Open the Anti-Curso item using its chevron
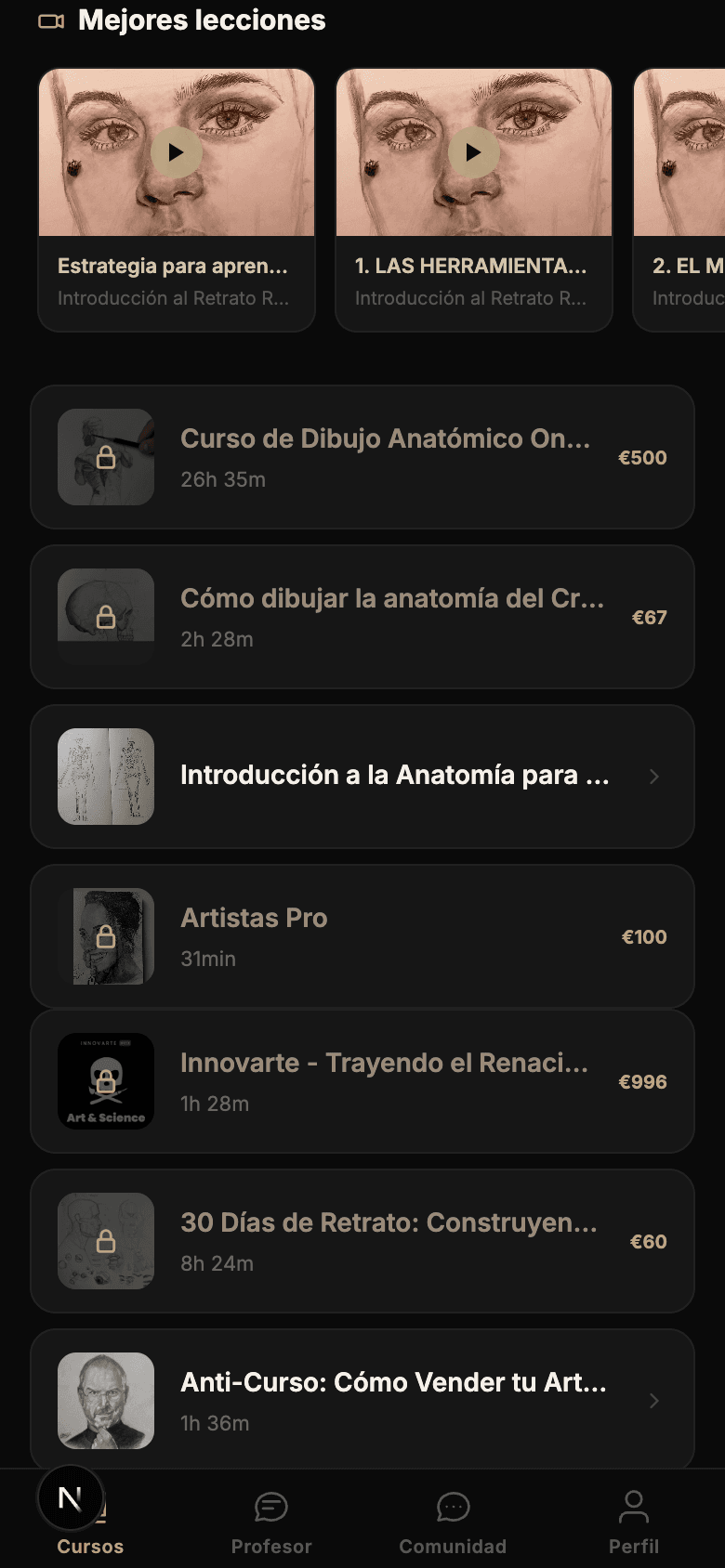The width and height of the screenshot is (725, 1568). click(654, 1400)
